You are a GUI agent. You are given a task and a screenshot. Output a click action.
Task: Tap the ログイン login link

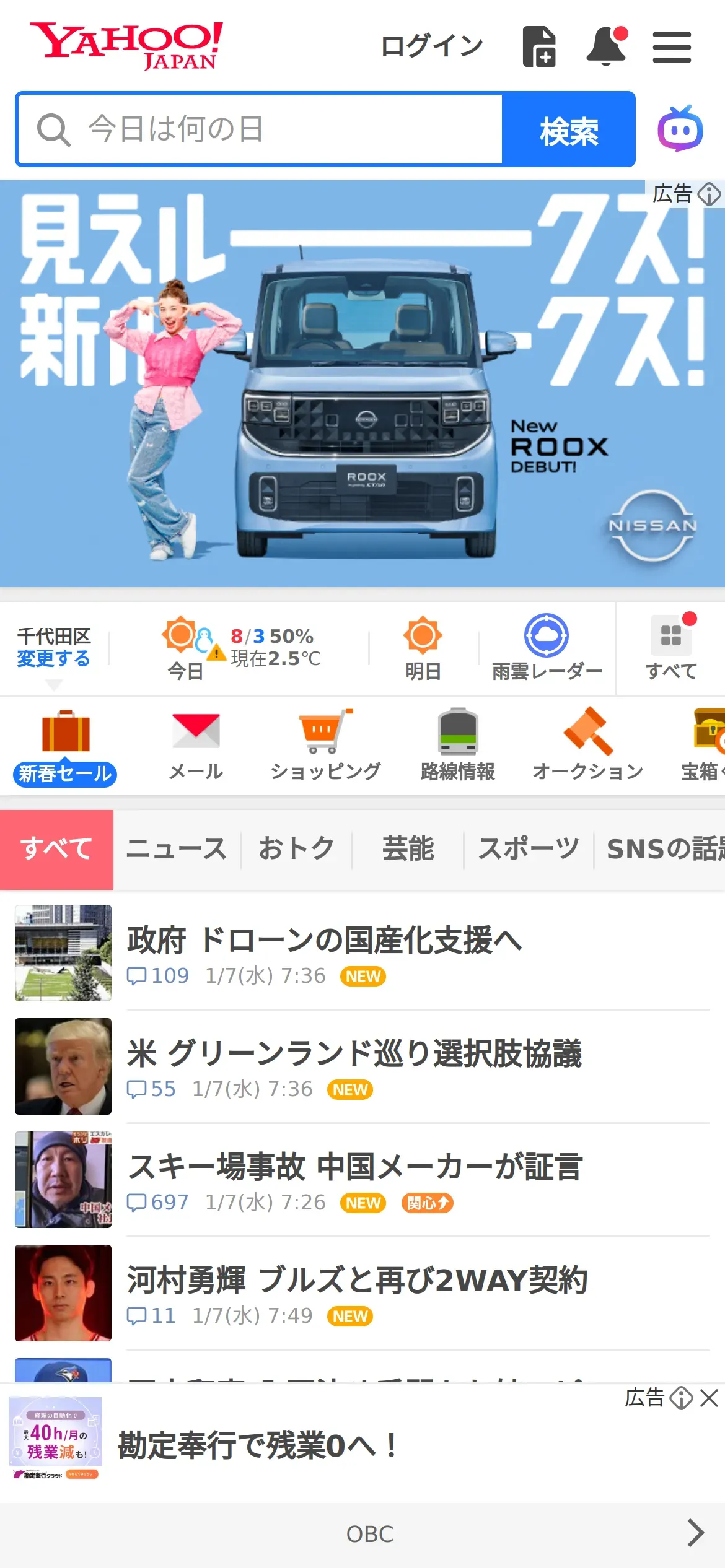point(431,46)
